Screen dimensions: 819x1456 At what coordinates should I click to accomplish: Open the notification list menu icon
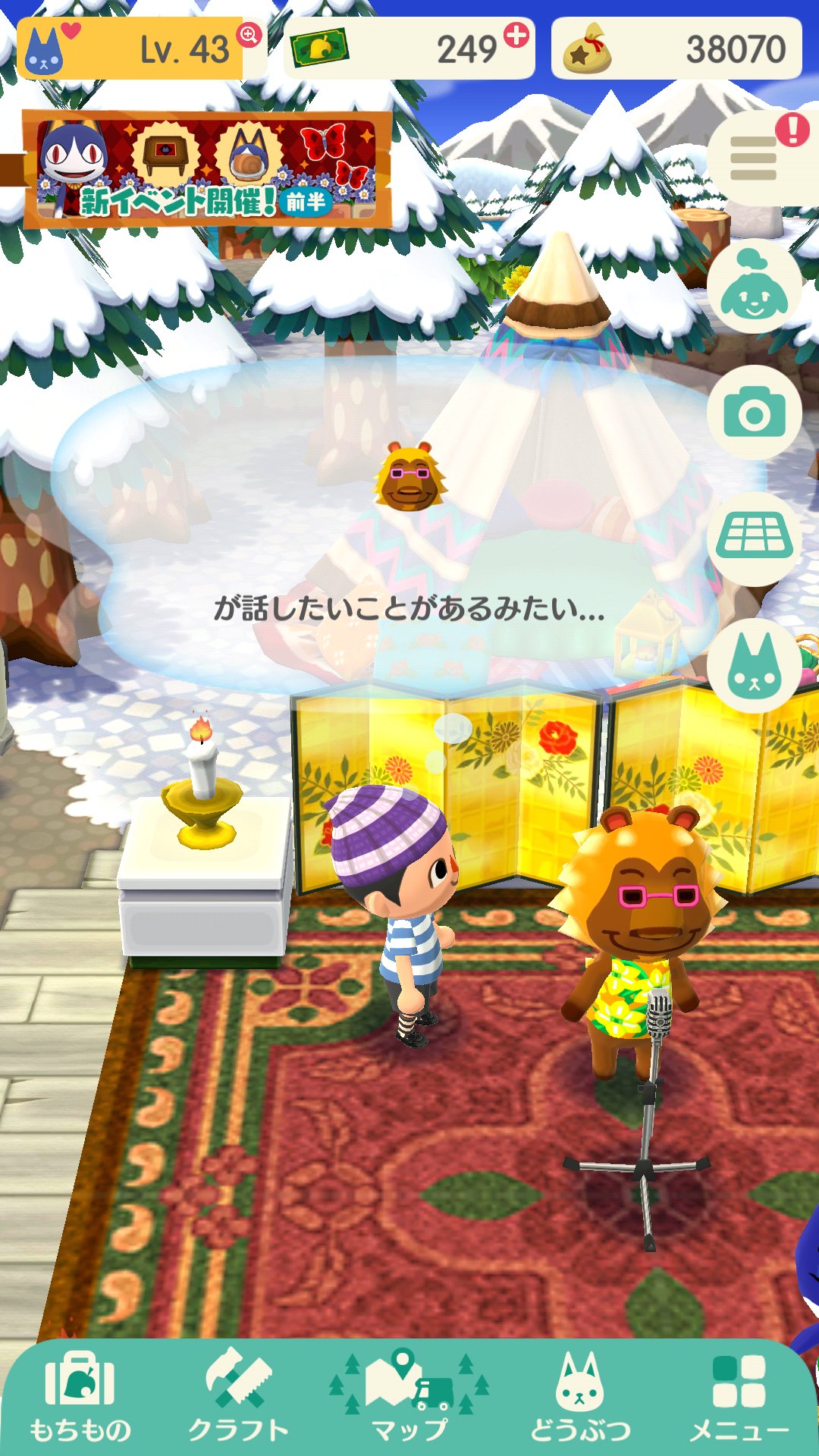(x=753, y=158)
